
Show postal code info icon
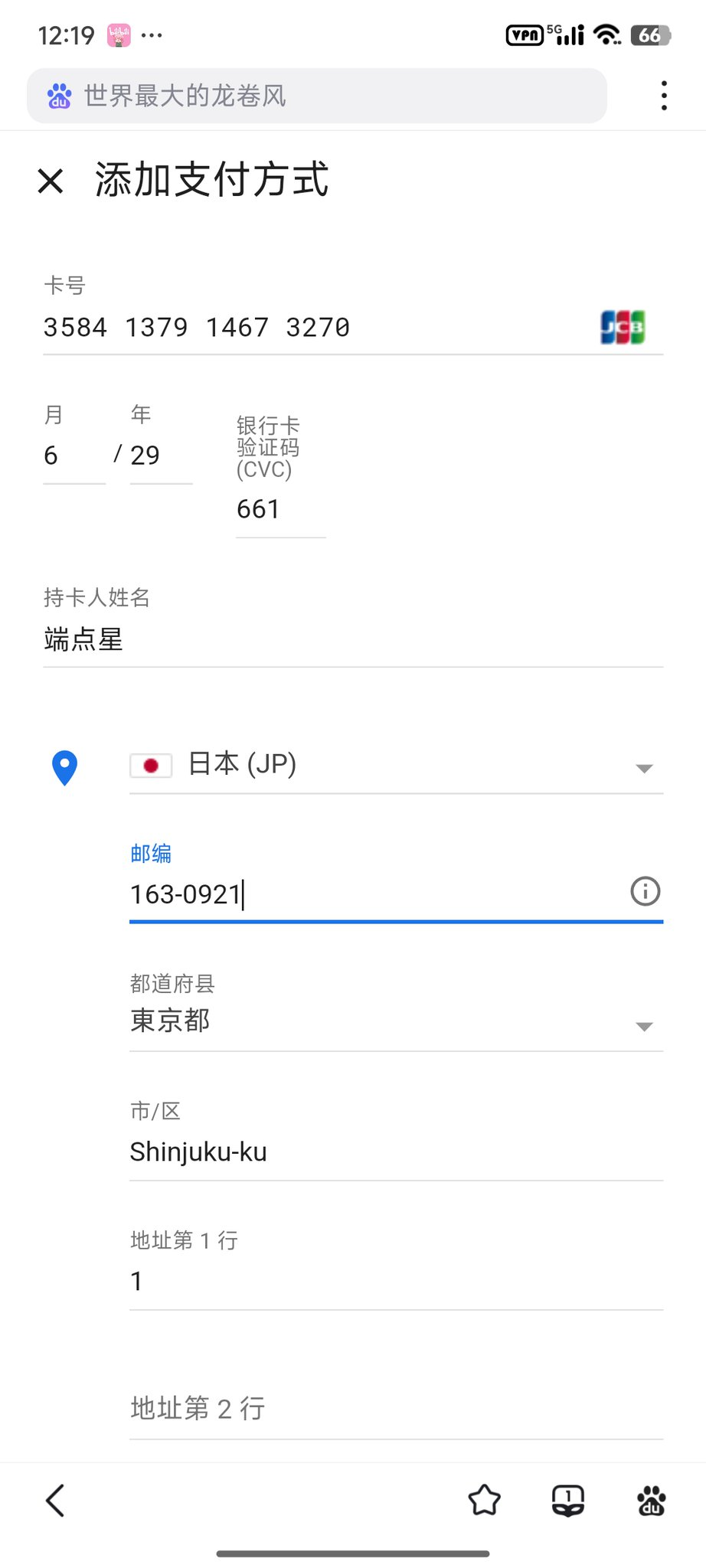pos(645,891)
